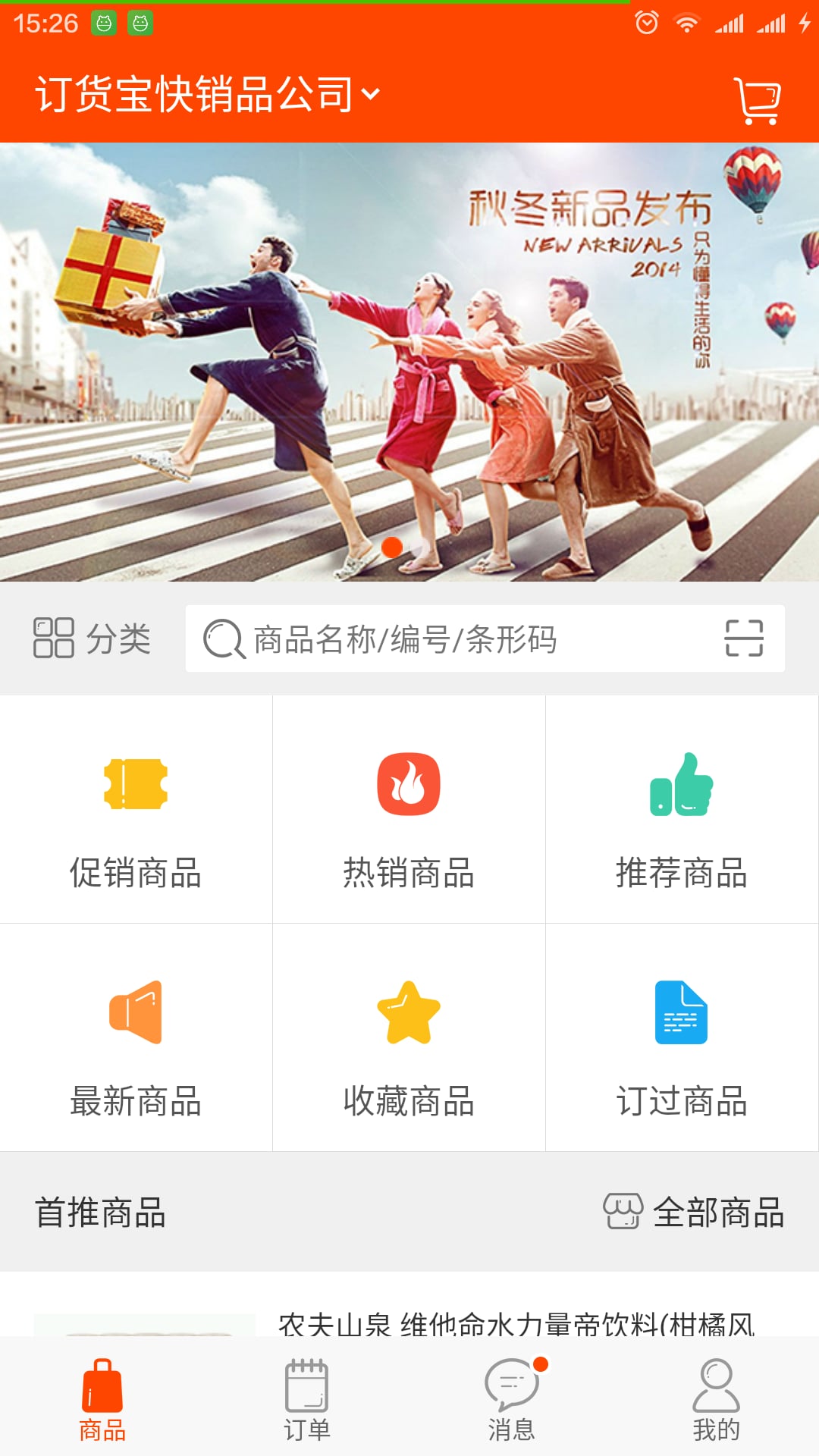The image size is (819, 1456).
Task: Open the barcode scanner icon
Action: coord(744,638)
